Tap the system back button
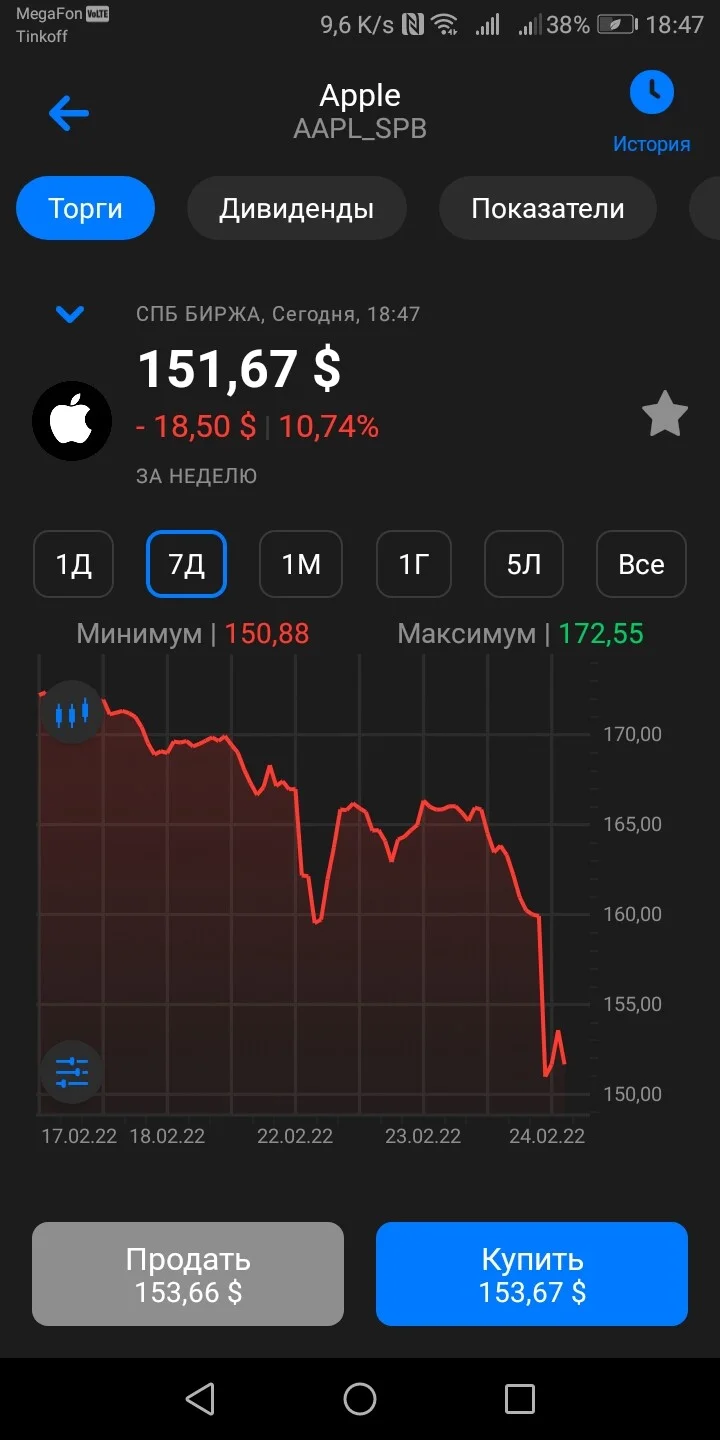Image resolution: width=720 pixels, height=1440 pixels. 200,1398
